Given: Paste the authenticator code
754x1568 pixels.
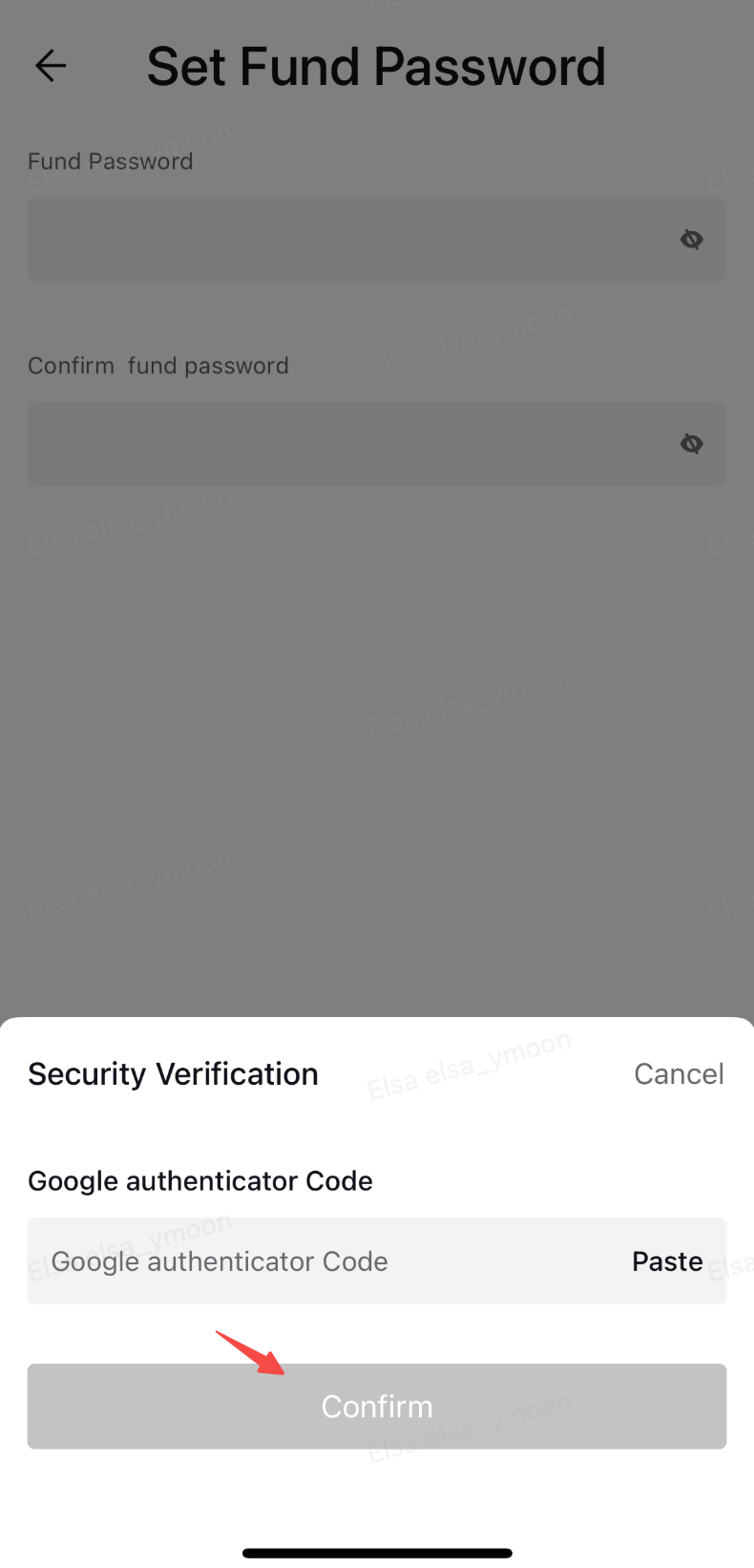Looking at the screenshot, I should (667, 1261).
